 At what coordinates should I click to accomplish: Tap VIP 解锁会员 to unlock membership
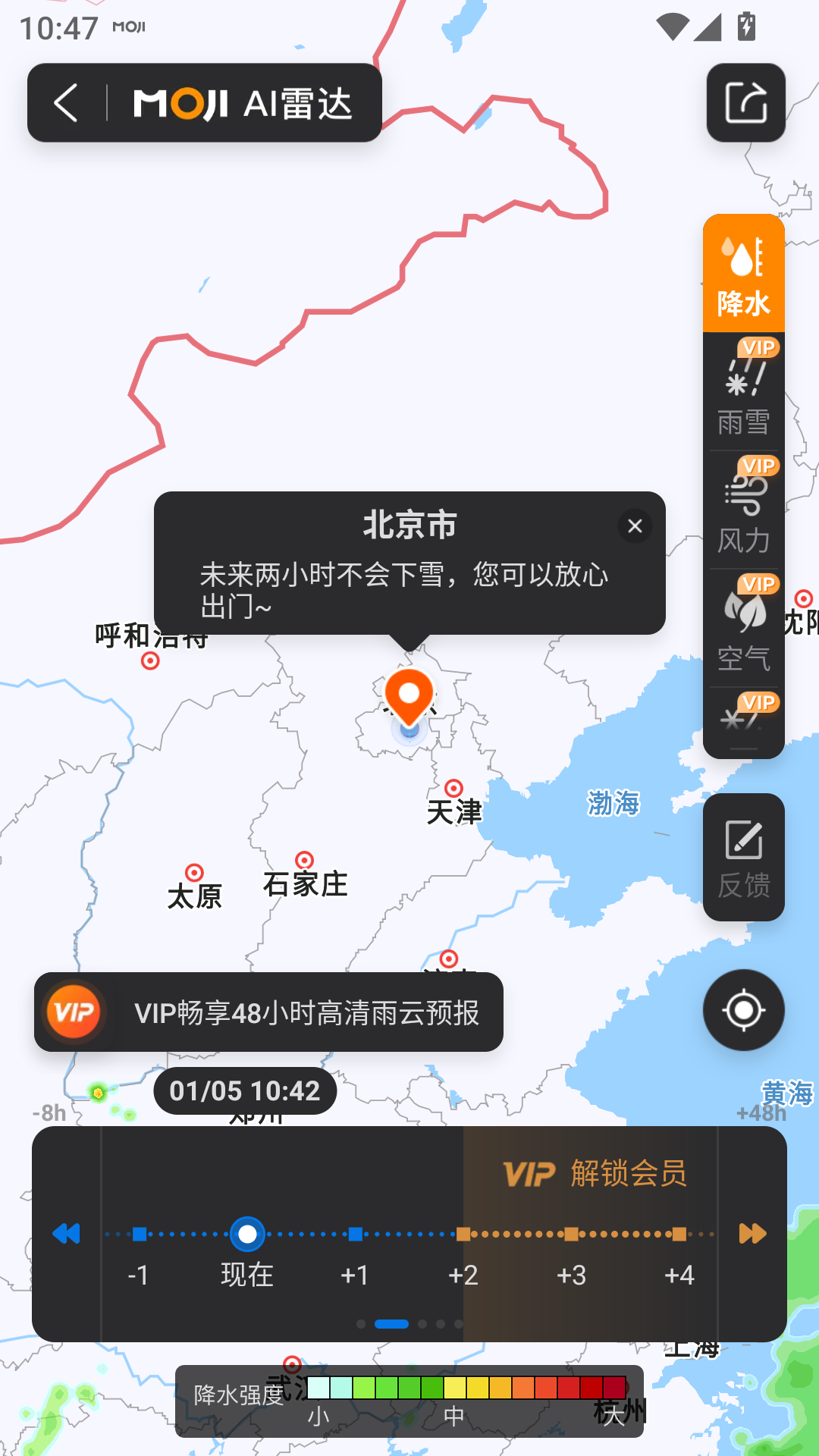coord(597,1174)
